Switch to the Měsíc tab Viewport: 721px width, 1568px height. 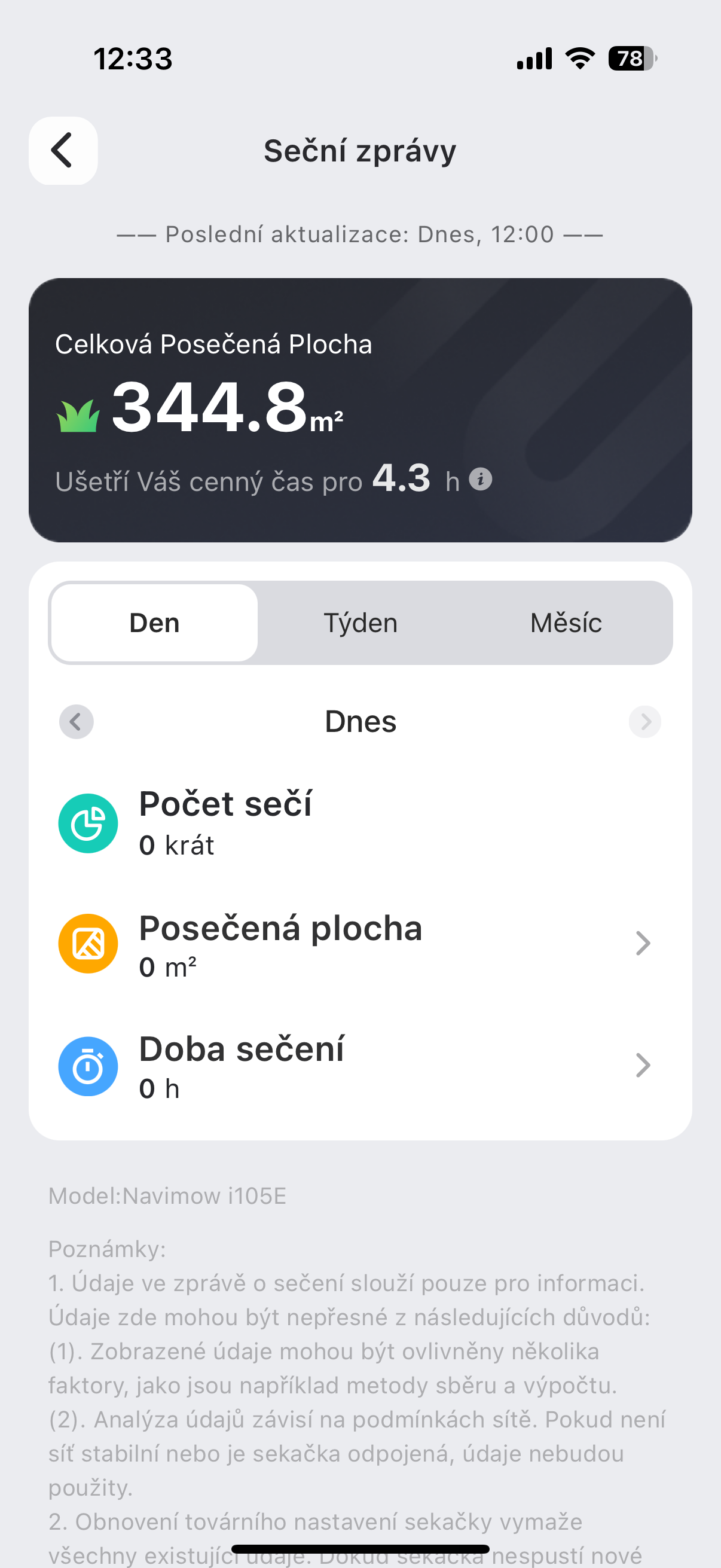click(x=566, y=623)
